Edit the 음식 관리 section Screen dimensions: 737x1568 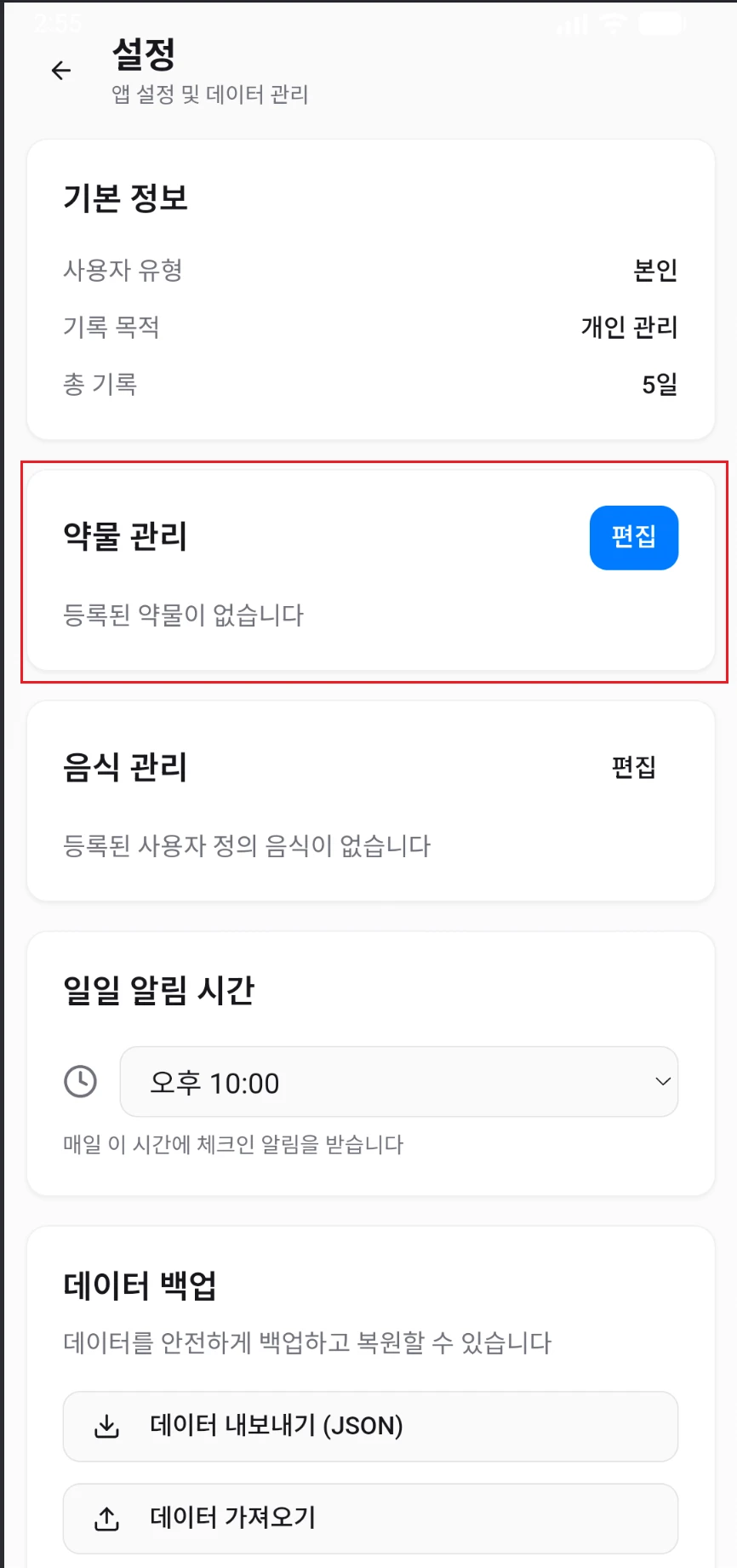click(x=633, y=767)
